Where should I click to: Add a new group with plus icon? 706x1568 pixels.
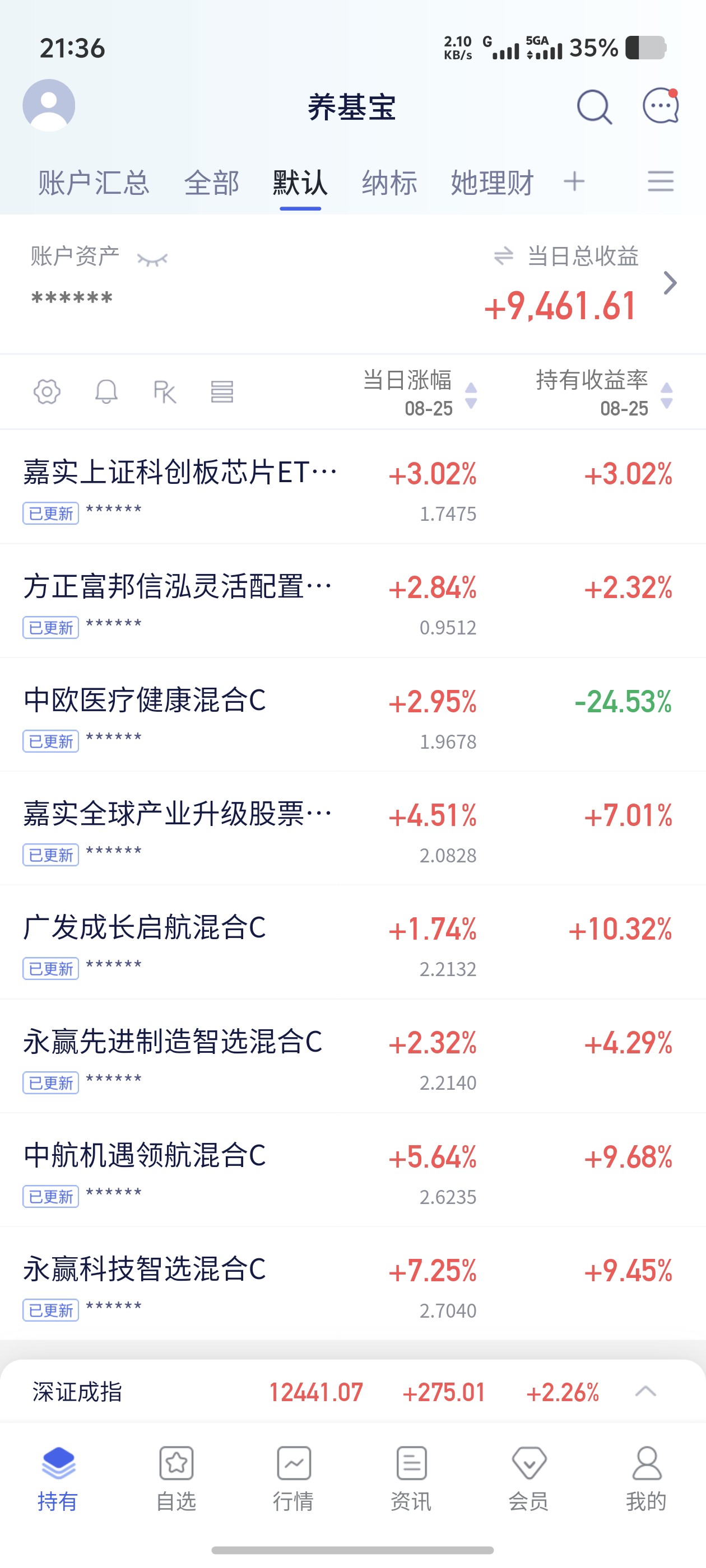[574, 181]
